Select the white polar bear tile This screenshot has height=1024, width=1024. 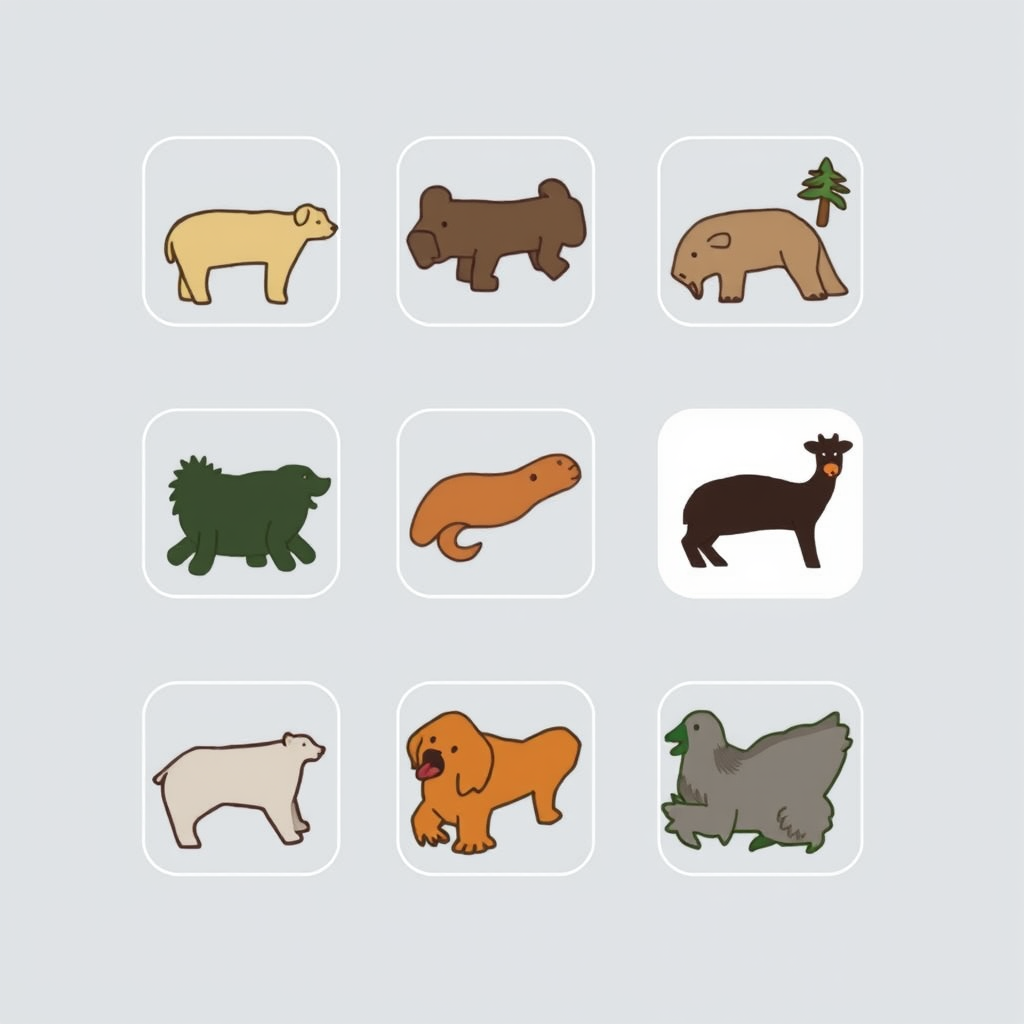tap(241, 778)
